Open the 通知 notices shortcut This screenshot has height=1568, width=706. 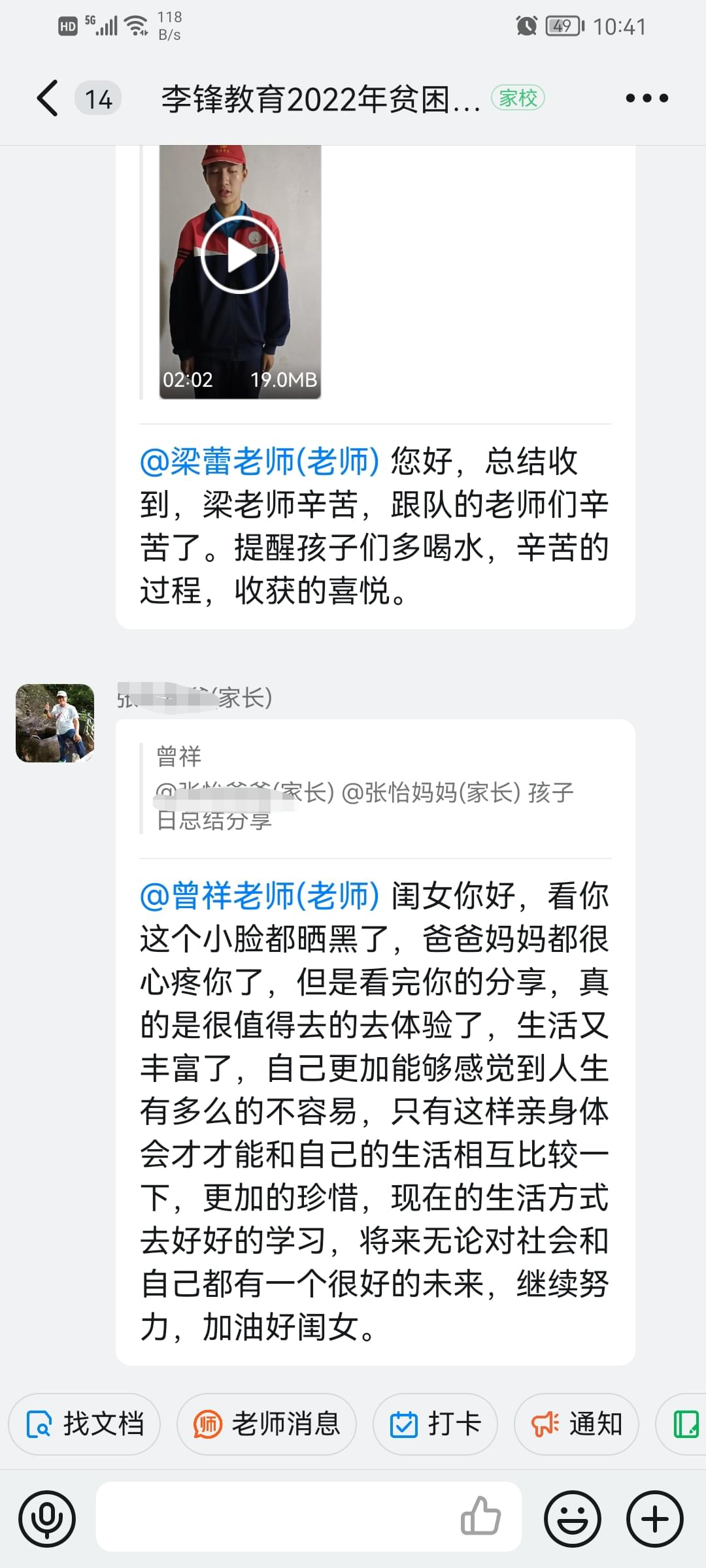[577, 1424]
